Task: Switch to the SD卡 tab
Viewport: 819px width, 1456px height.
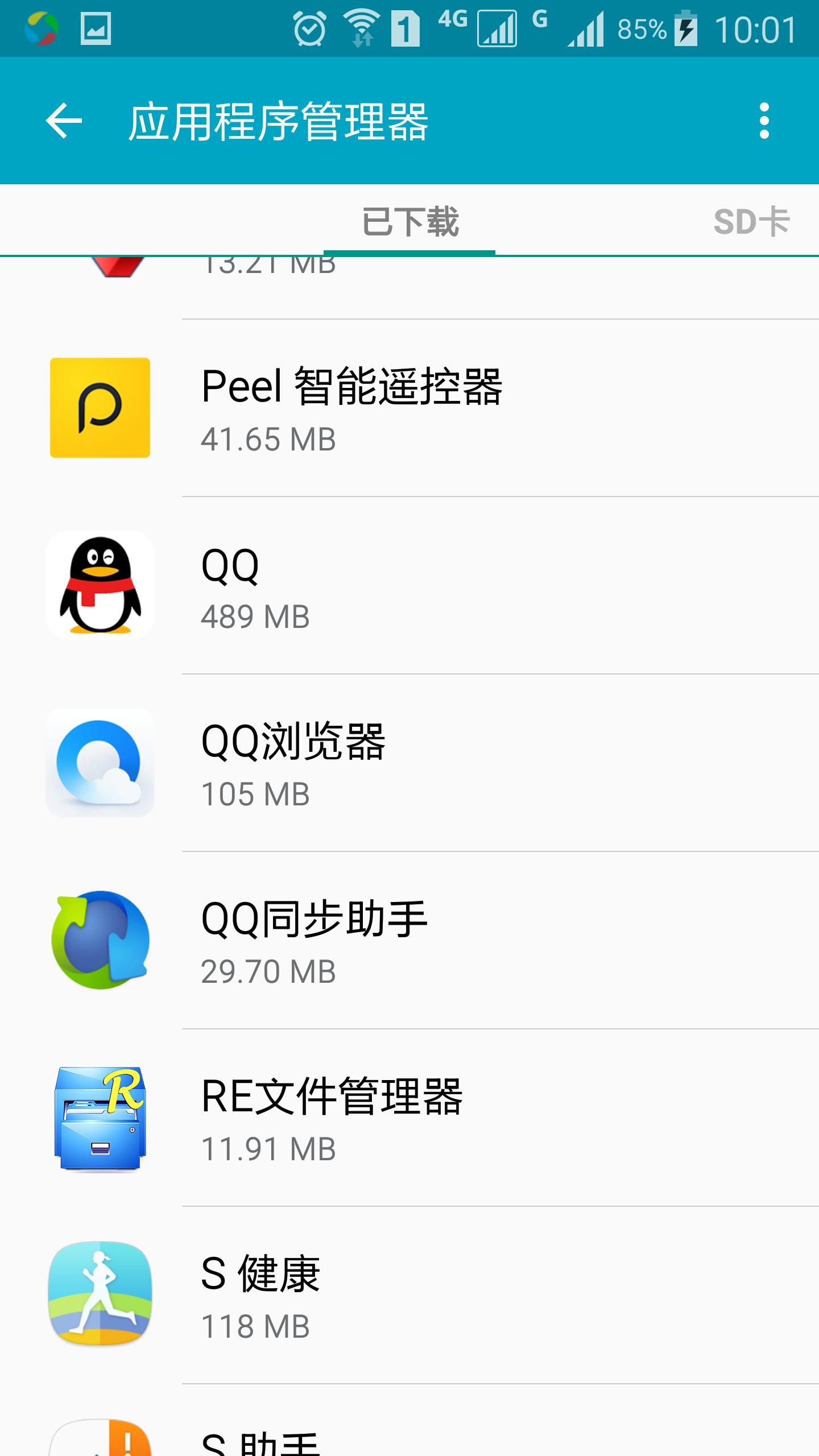Action: point(751,222)
